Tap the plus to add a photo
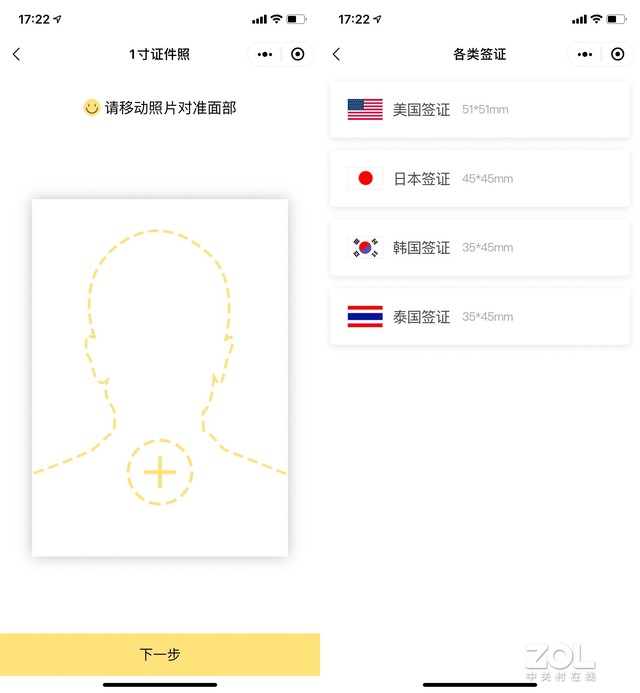 click(160, 473)
